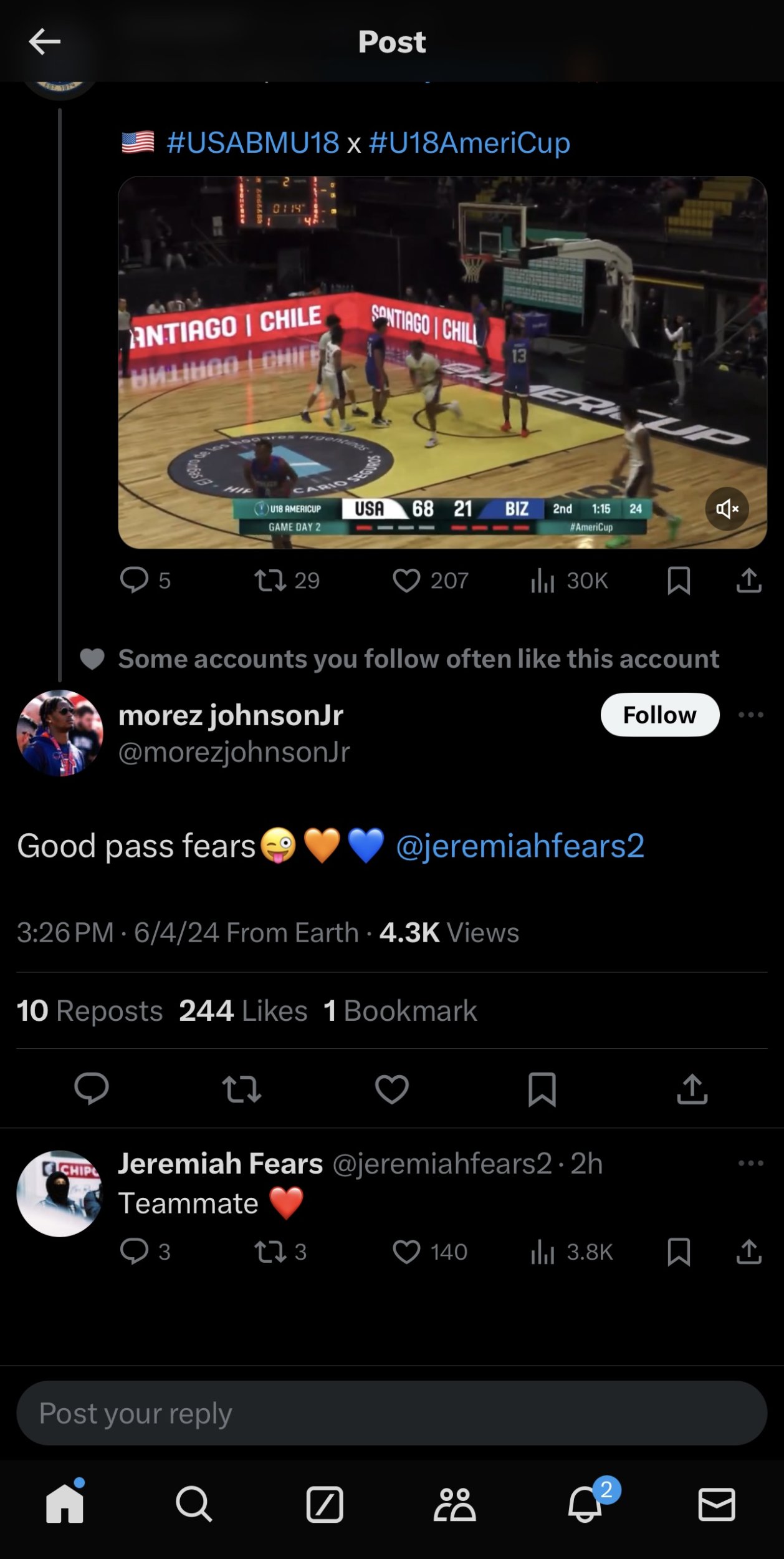Open the @jeremiahfears2 mention link
The height and width of the screenshot is (1559, 784).
tap(520, 846)
